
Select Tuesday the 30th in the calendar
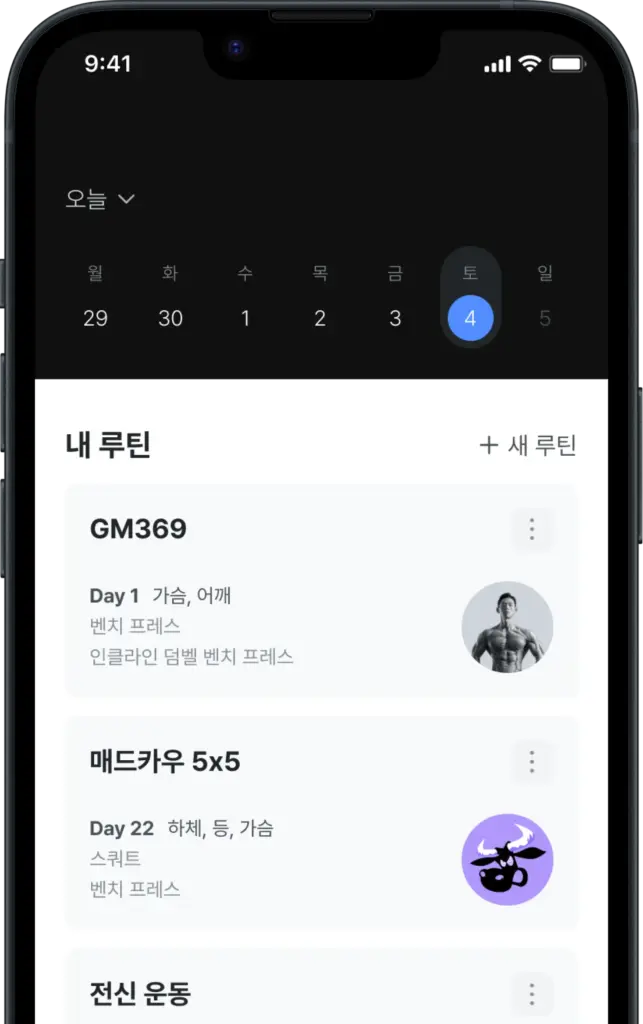click(170, 318)
